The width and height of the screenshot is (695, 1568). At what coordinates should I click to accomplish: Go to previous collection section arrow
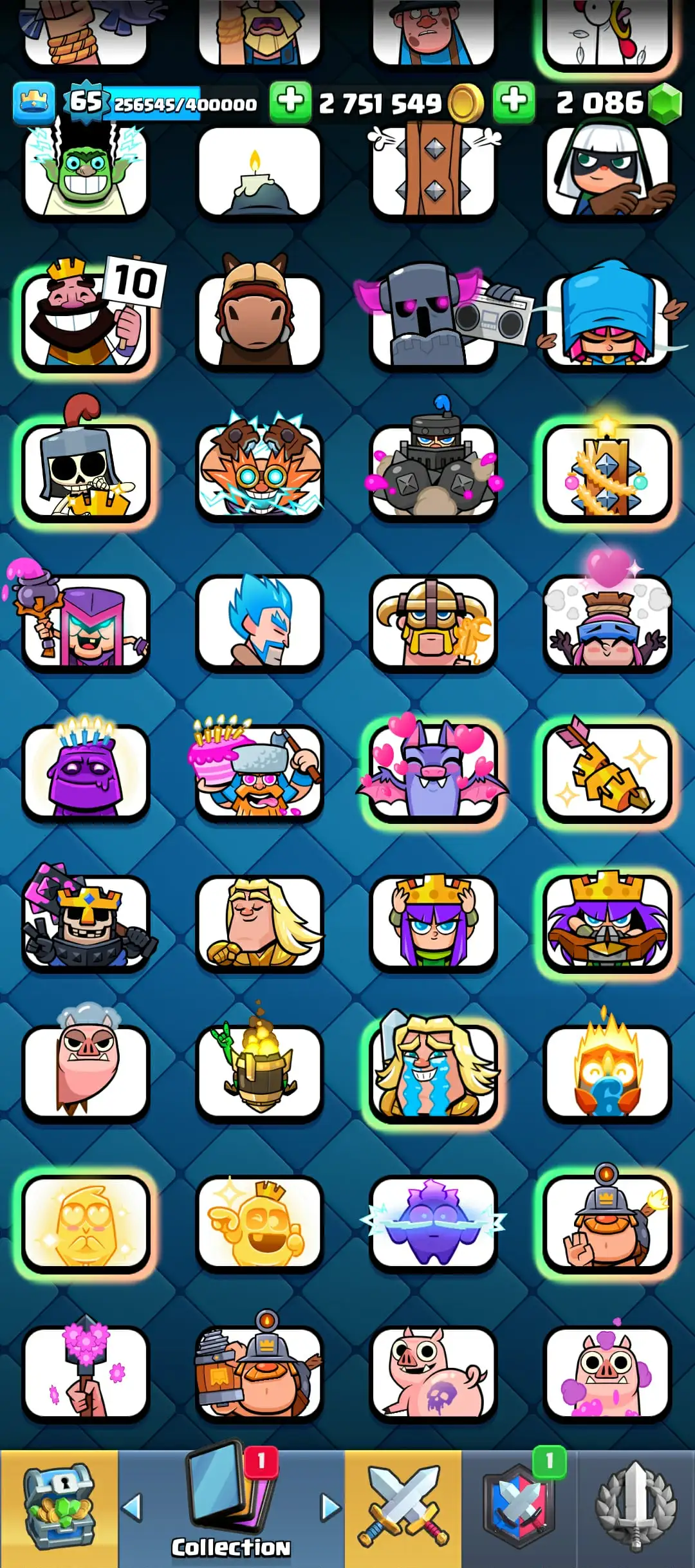[x=133, y=1507]
